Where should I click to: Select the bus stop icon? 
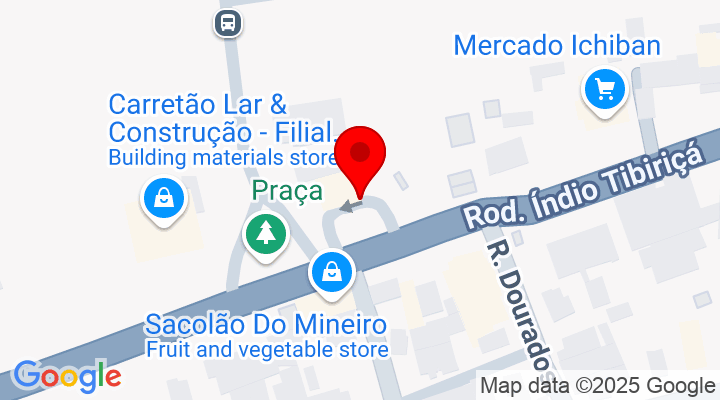point(229,21)
